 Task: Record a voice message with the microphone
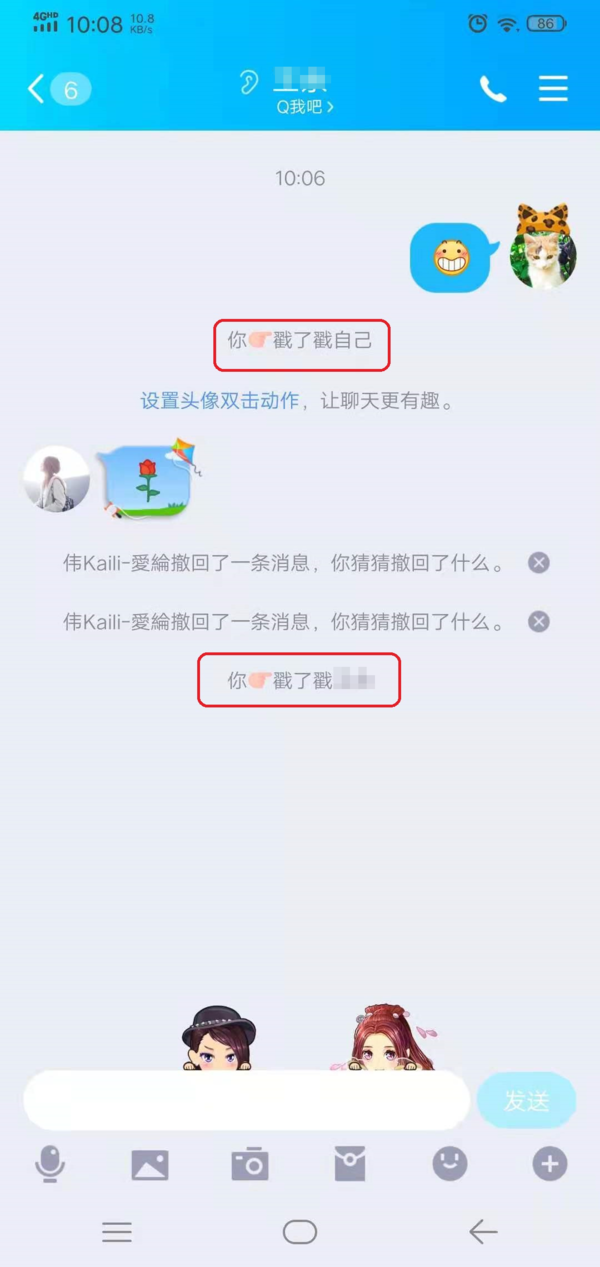pyautogui.click(x=50, y=1163)
